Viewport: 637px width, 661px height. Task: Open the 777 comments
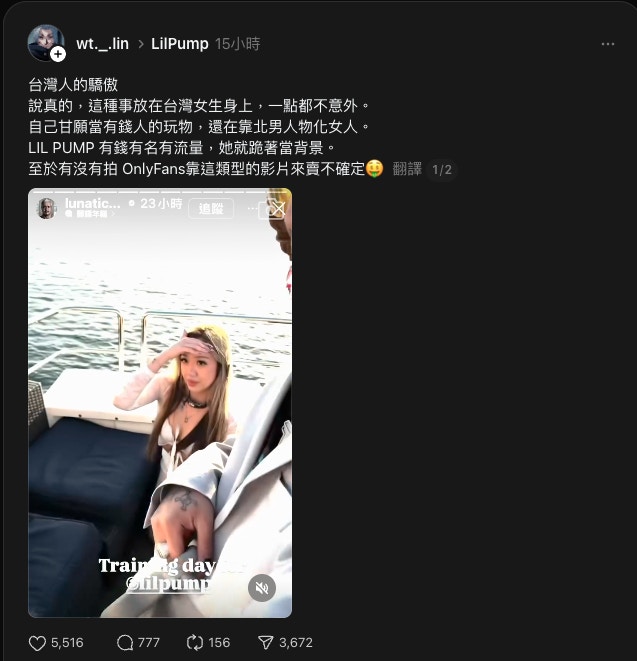pyautogui.click(x=125, y=643)
